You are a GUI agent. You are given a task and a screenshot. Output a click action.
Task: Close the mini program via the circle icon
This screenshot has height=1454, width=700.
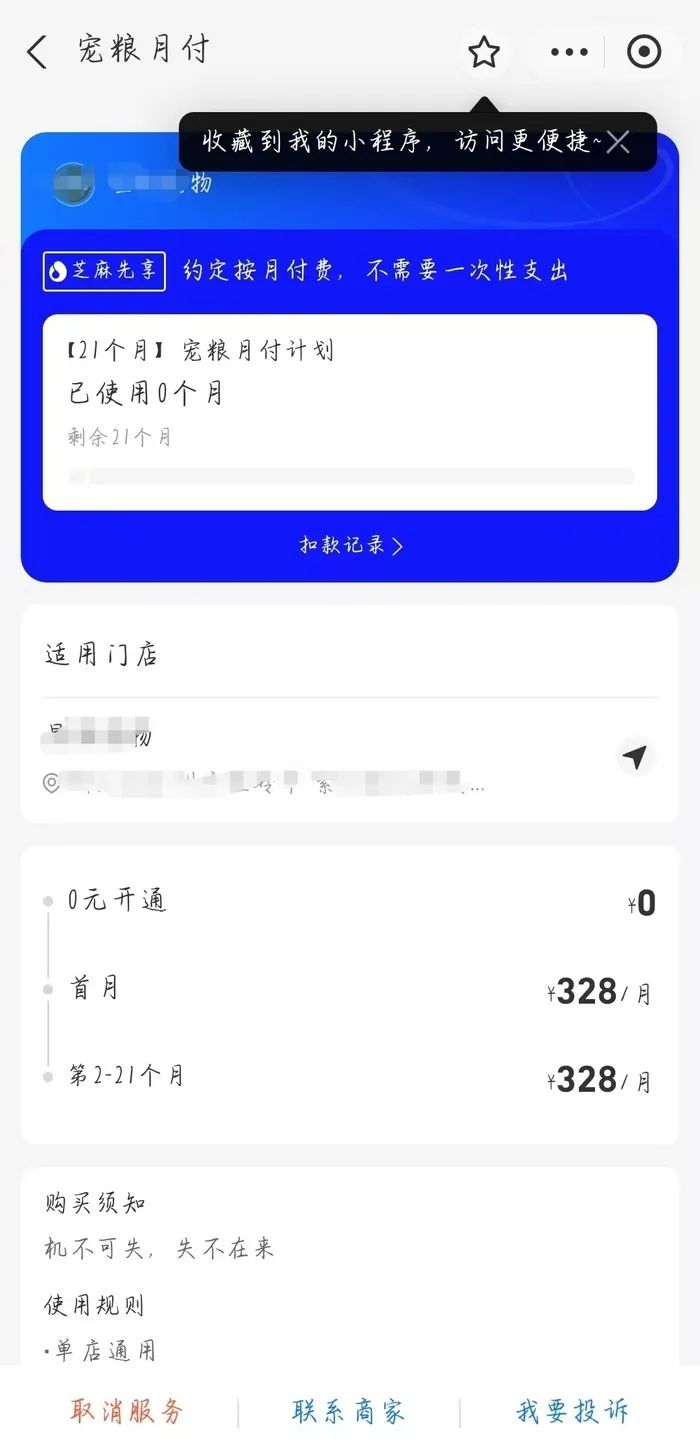(x=643, y=52)
